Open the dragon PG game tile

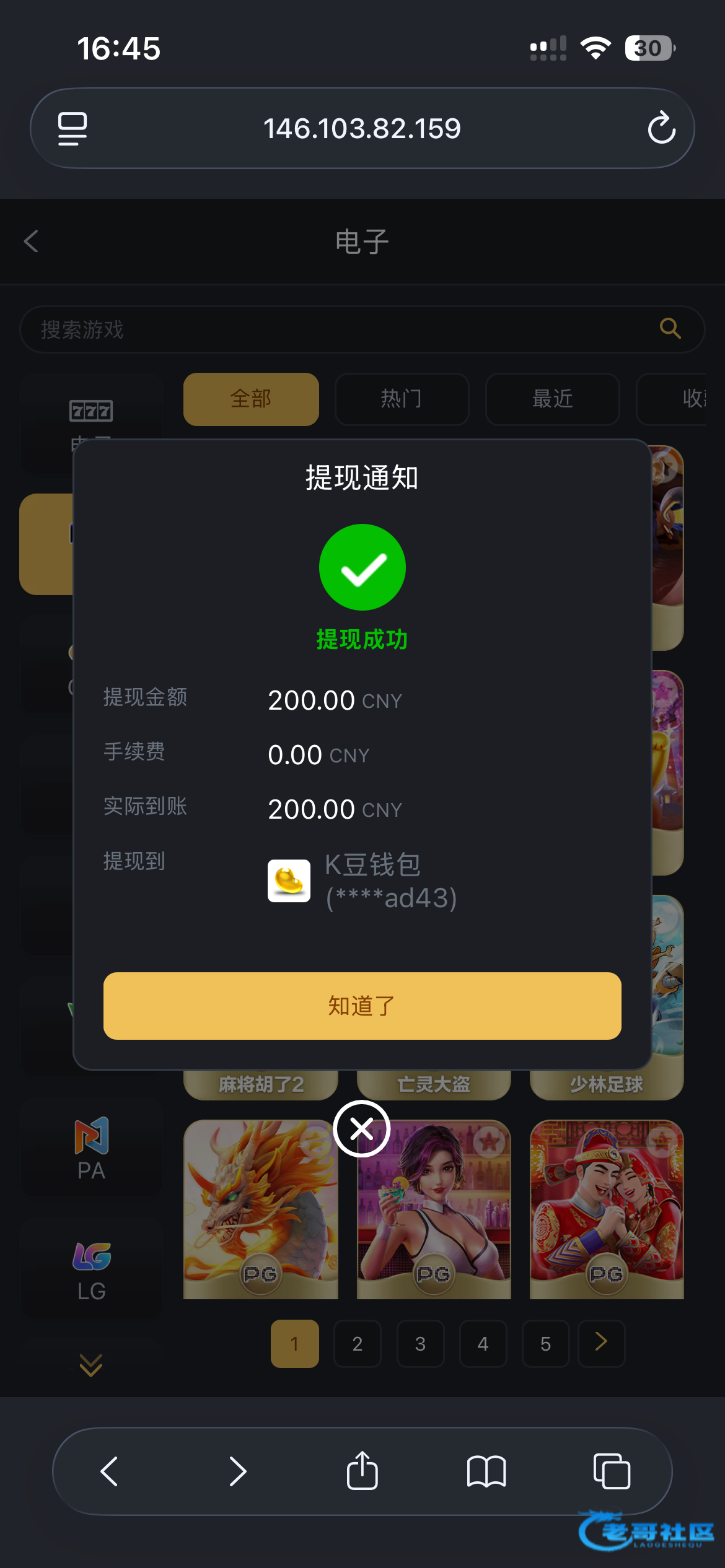click(x=260, y=1208)
